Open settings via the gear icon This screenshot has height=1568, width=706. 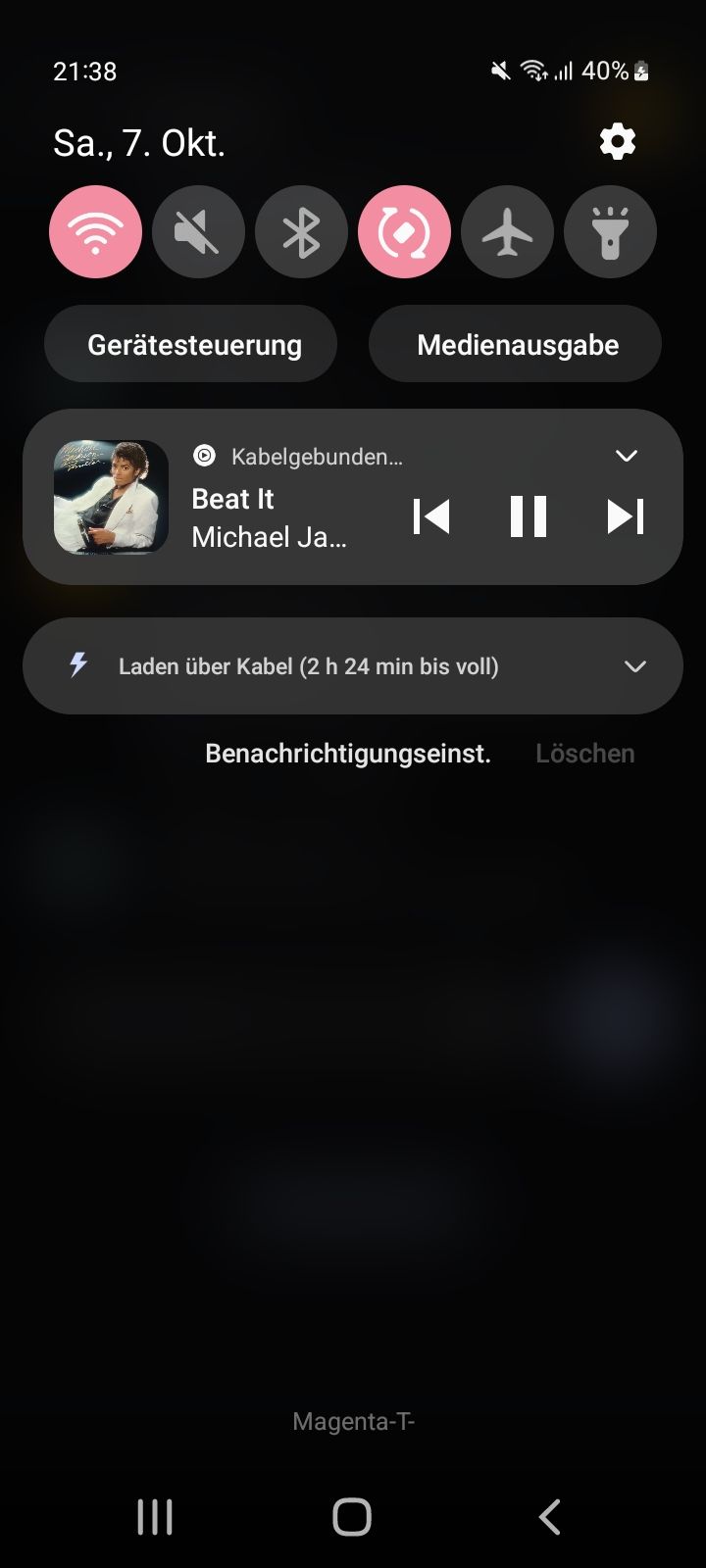click(x=618, y=143)
